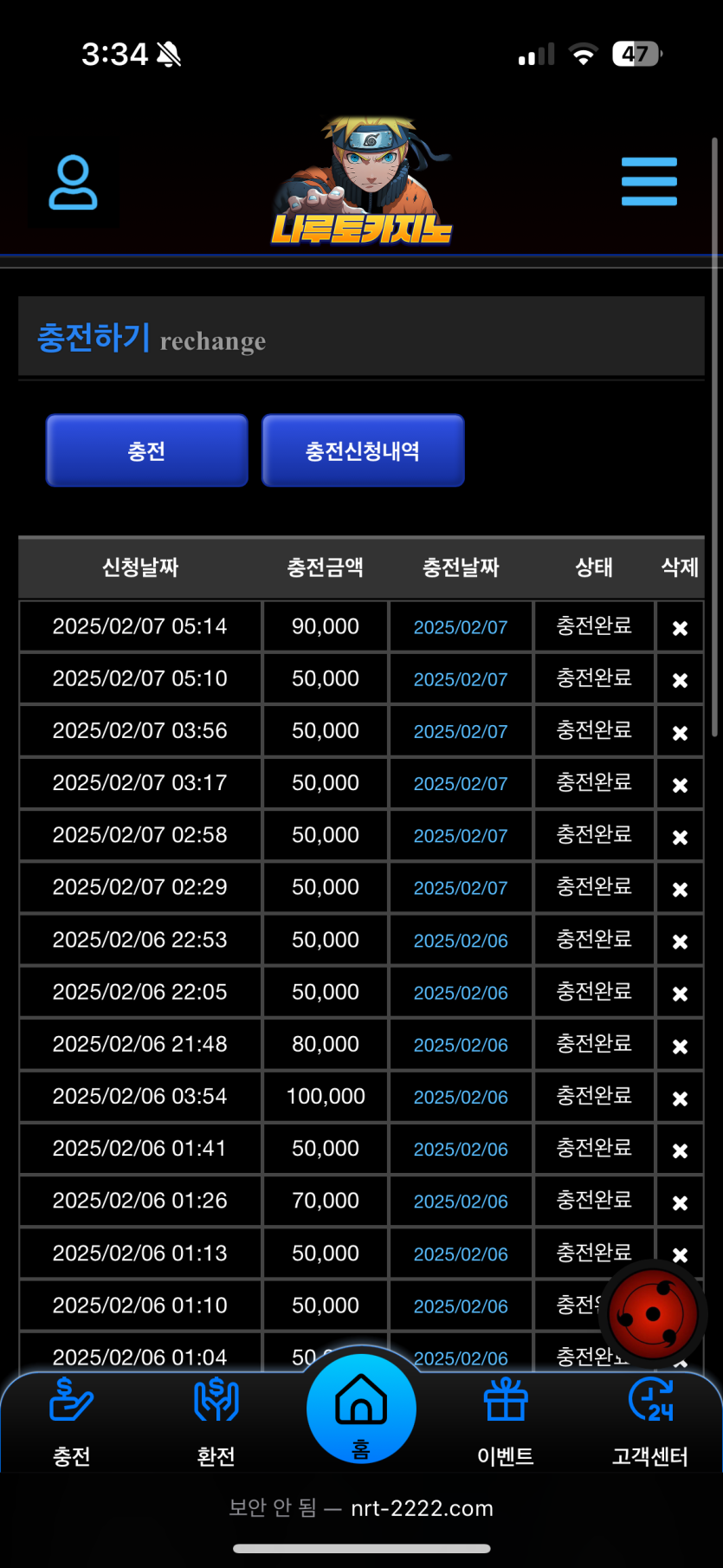Screen dimensions: 723x1568
Task: Delete the 2025/02/07 03:17 charge record
Action: click(680, 785)
